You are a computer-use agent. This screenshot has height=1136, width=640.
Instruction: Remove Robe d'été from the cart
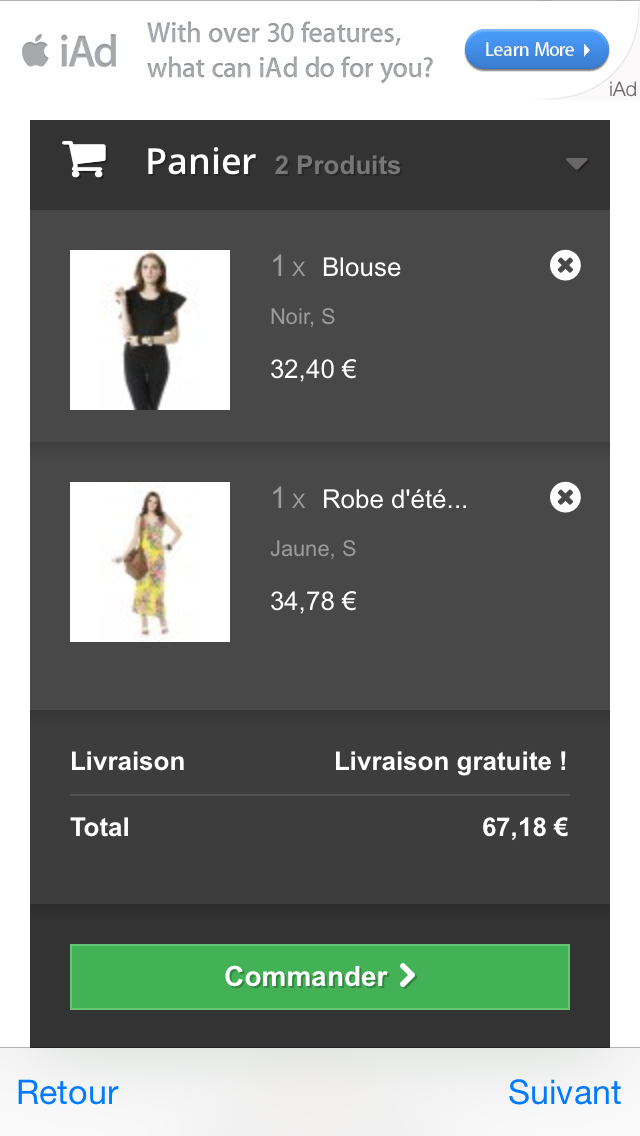coord(565,497)
